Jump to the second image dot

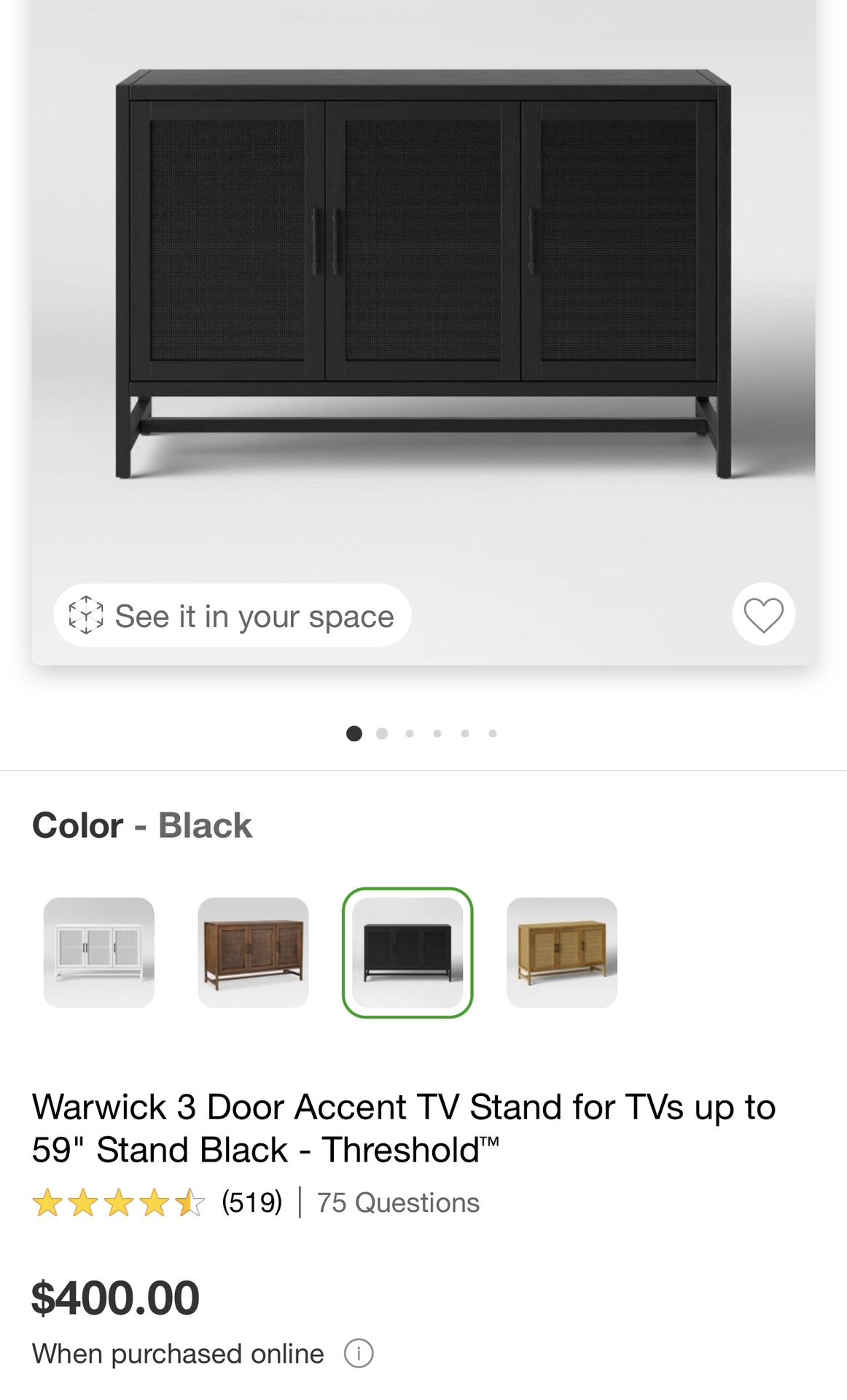382,734
